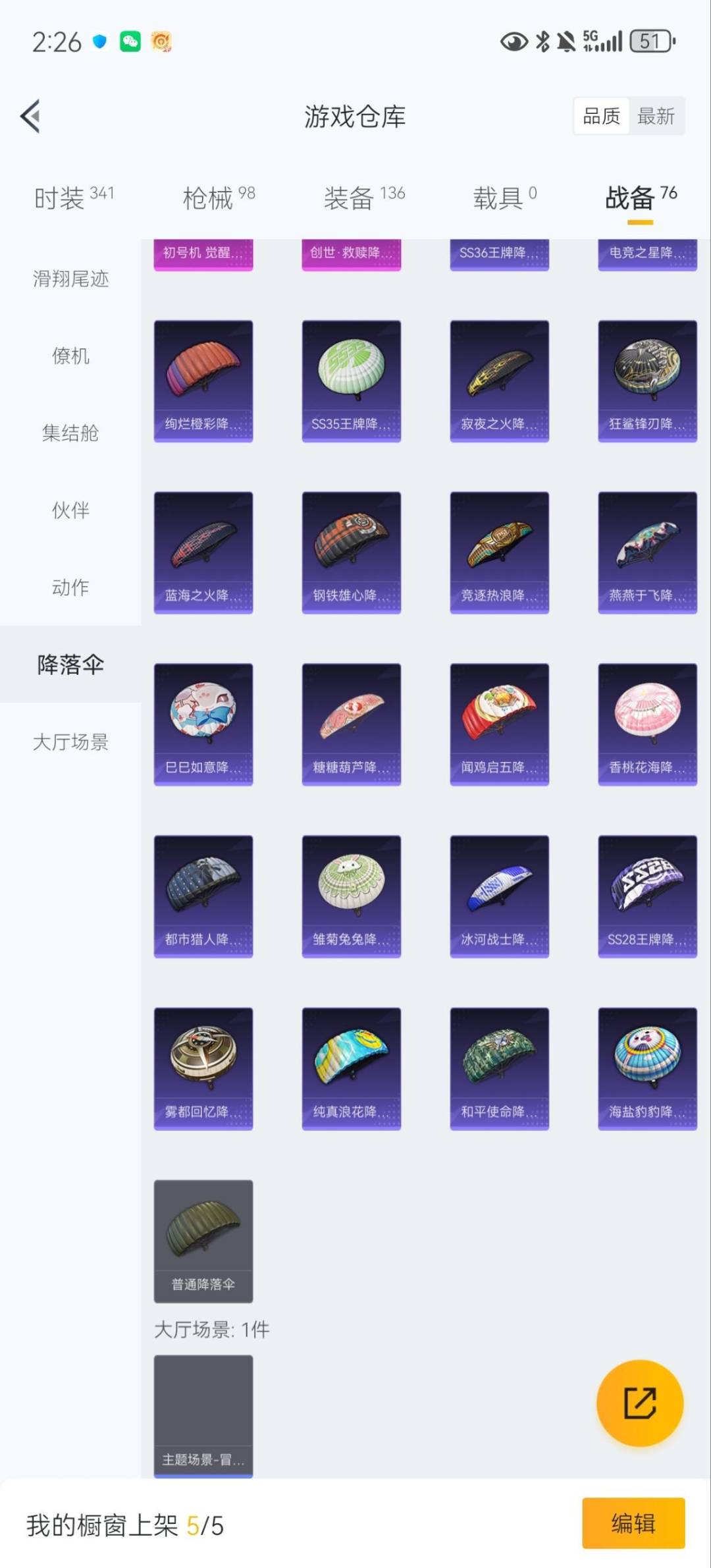The width and height of the screenshot is (711, 1568).
Task: Jump to the 大厅场景 category
Action: [70, 742]
